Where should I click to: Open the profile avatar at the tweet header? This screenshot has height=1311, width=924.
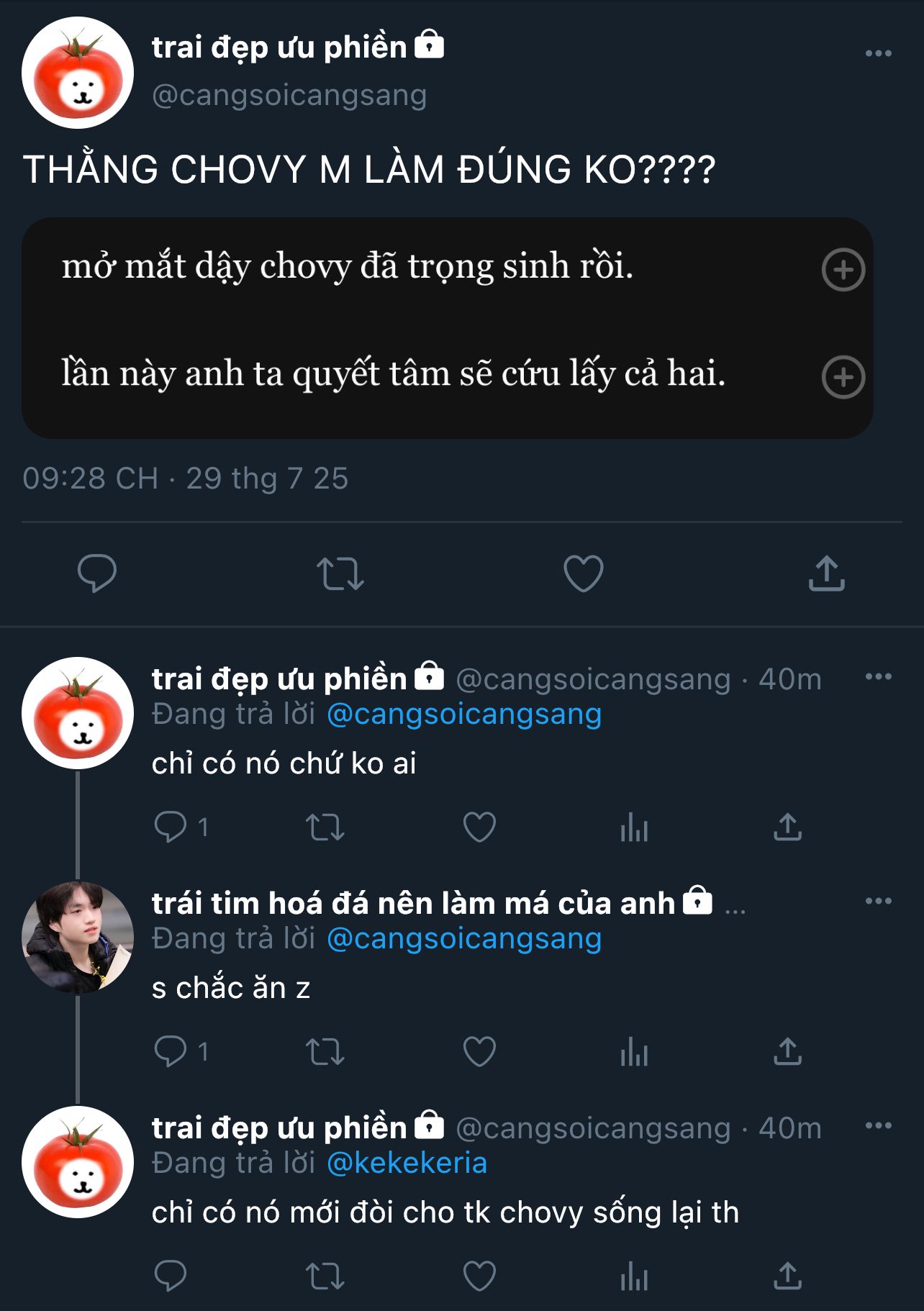point(78,73)
